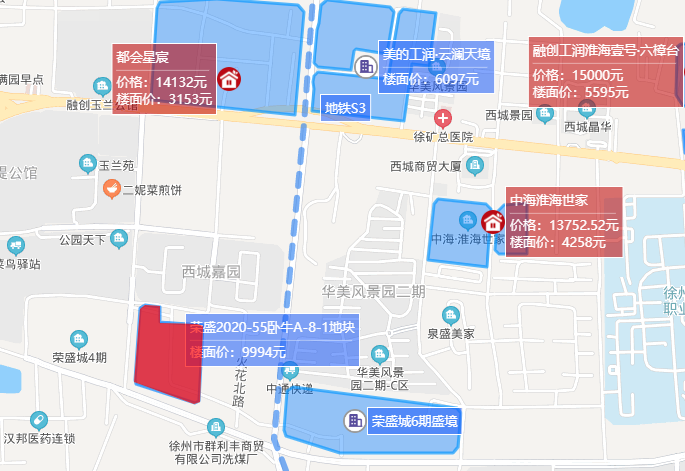Open the 融创工润淮海壹号·六樟台 price label
Image resolution: width=685 pixels, height=471 pixels.
pyautogui.click(x=605, y=71)
